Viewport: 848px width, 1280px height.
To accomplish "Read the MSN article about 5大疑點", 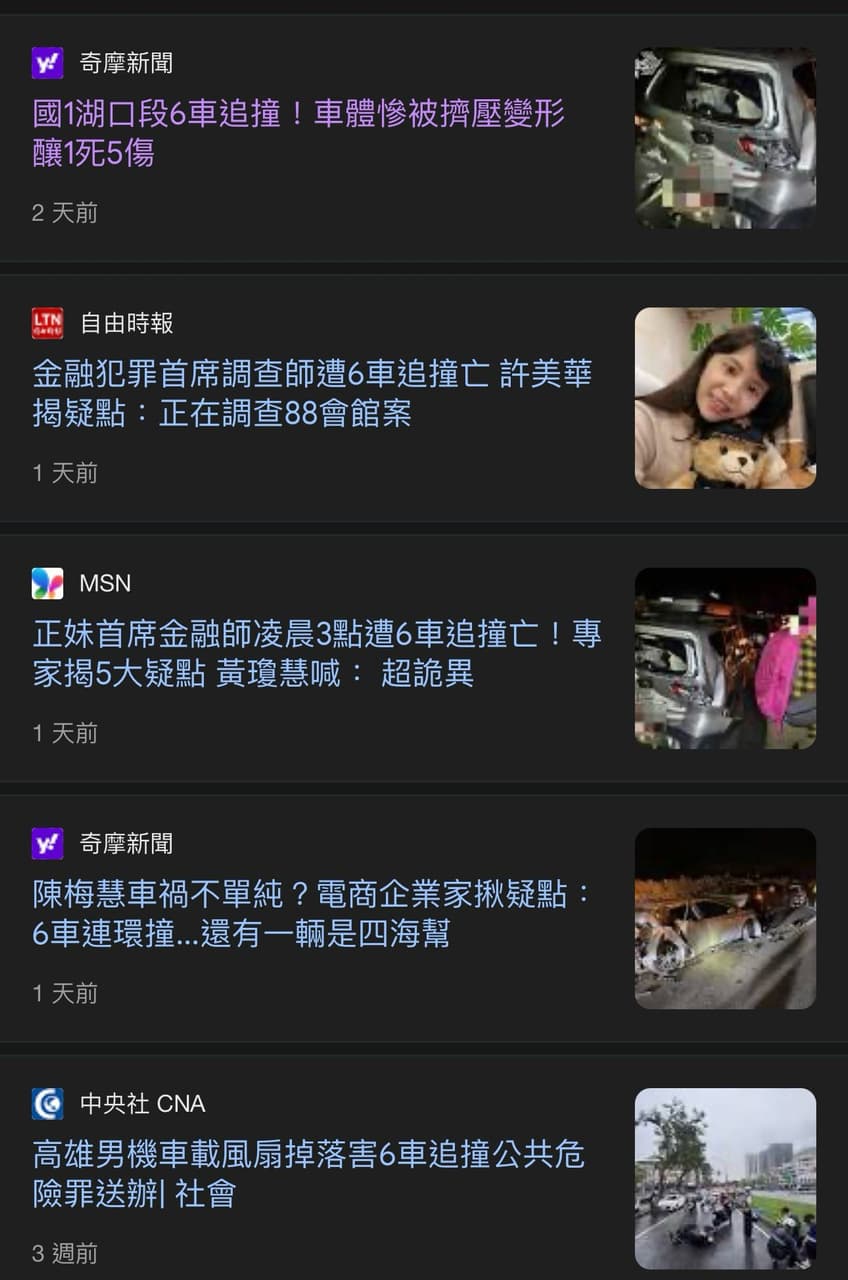I will (316, 653).
